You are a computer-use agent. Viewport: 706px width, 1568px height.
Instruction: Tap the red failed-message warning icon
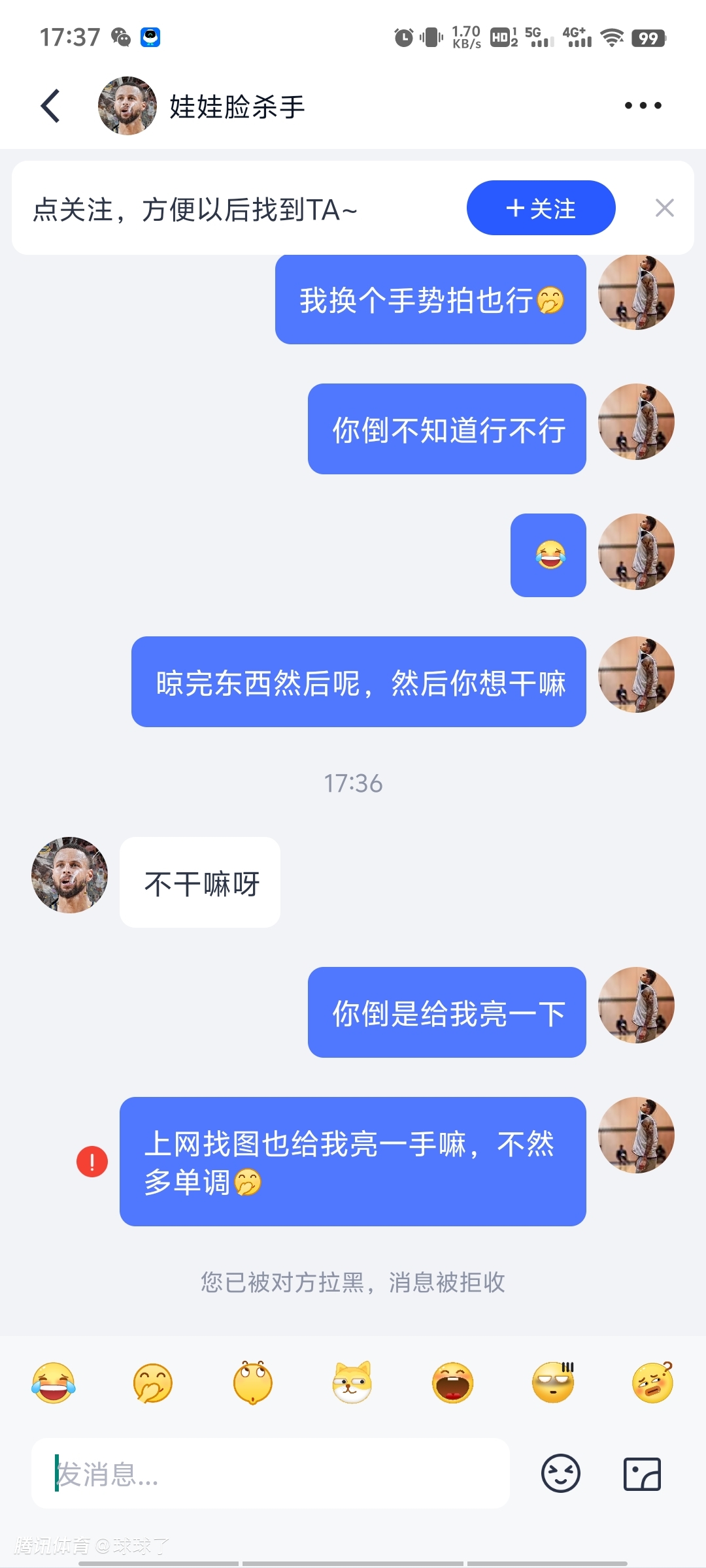pyautogui.click(x=92, y=1162)
